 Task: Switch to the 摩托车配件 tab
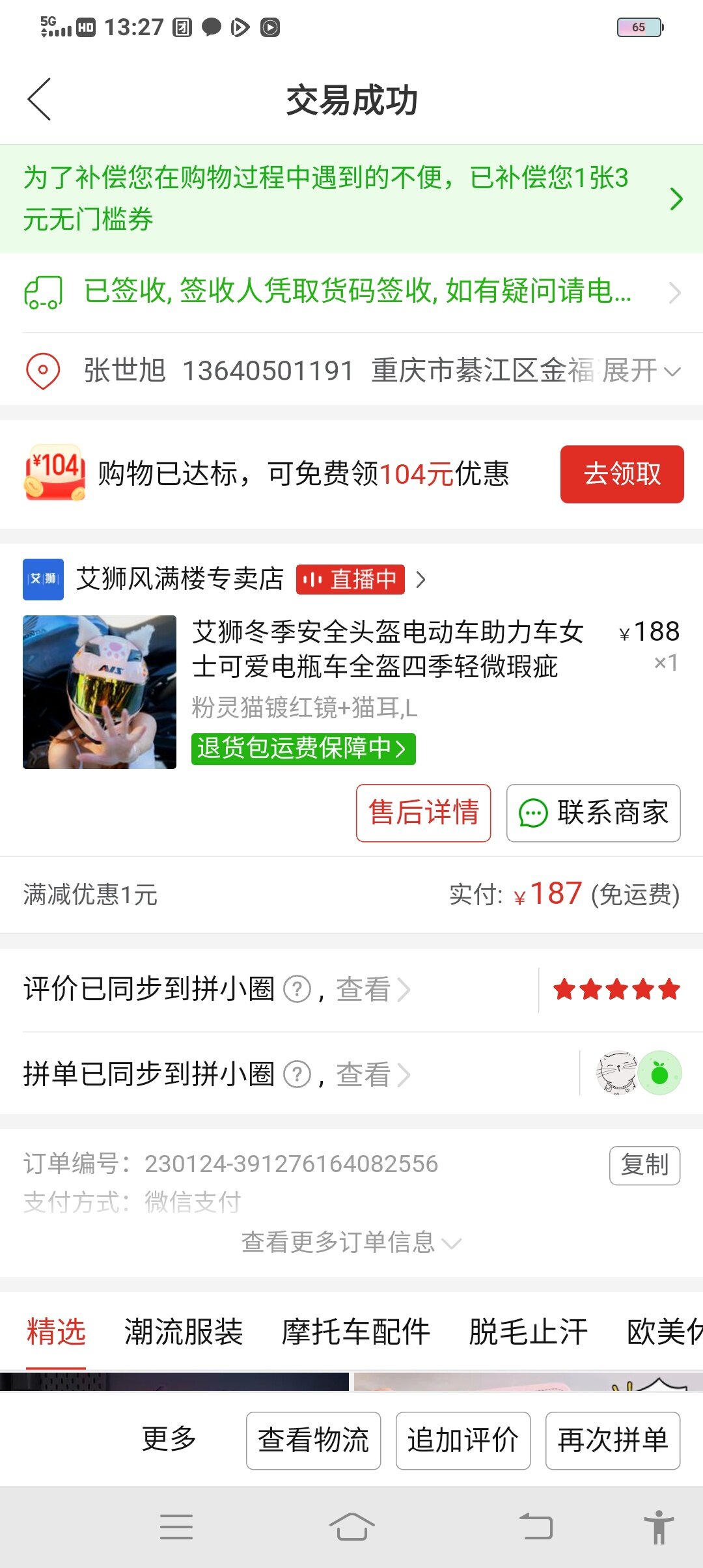(x=355, y=1332)
